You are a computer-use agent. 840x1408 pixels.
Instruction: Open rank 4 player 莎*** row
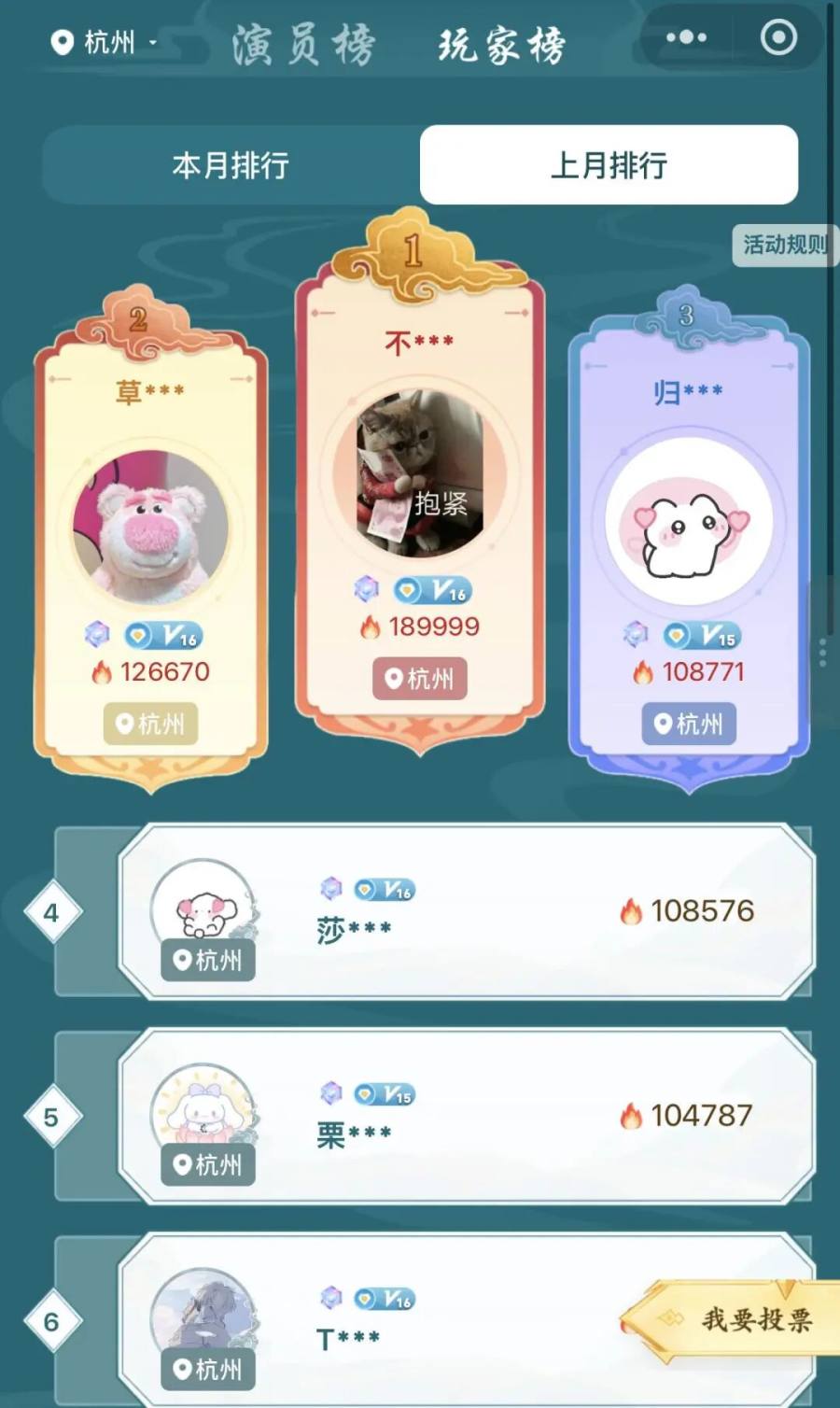[x=467, y=911]
